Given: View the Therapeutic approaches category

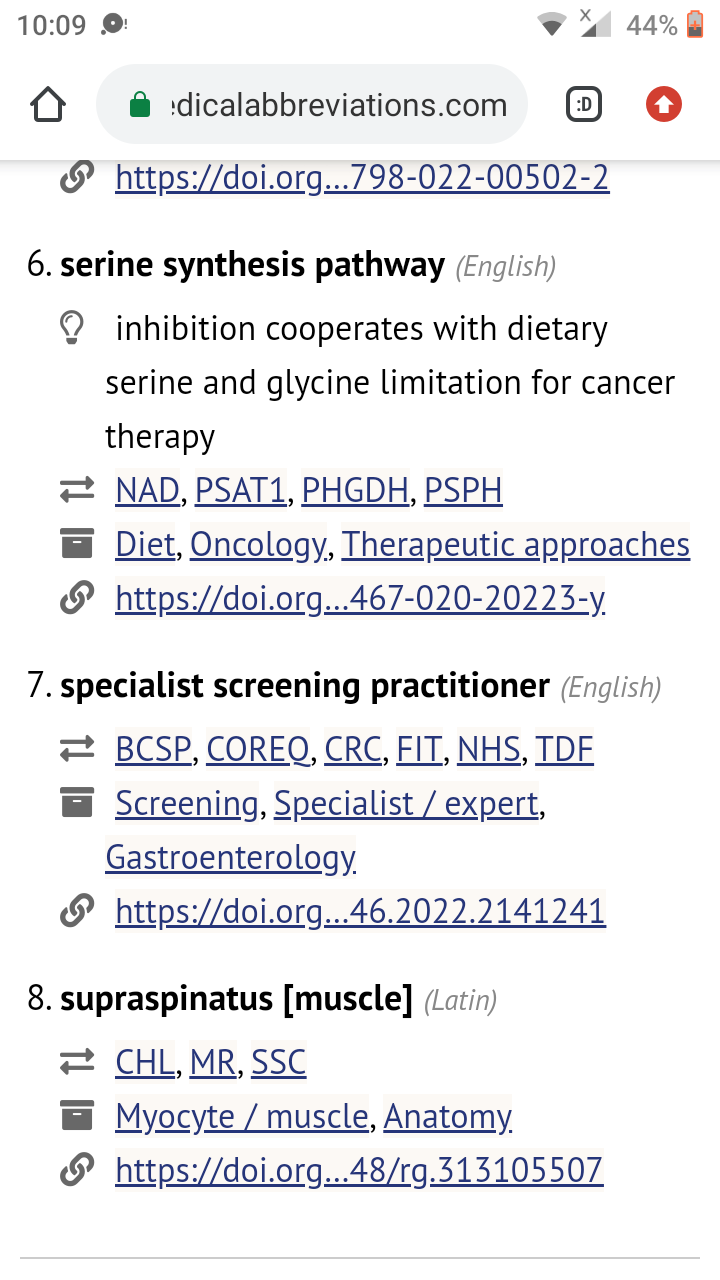Looking at the screenshot, I should [516, 544].
